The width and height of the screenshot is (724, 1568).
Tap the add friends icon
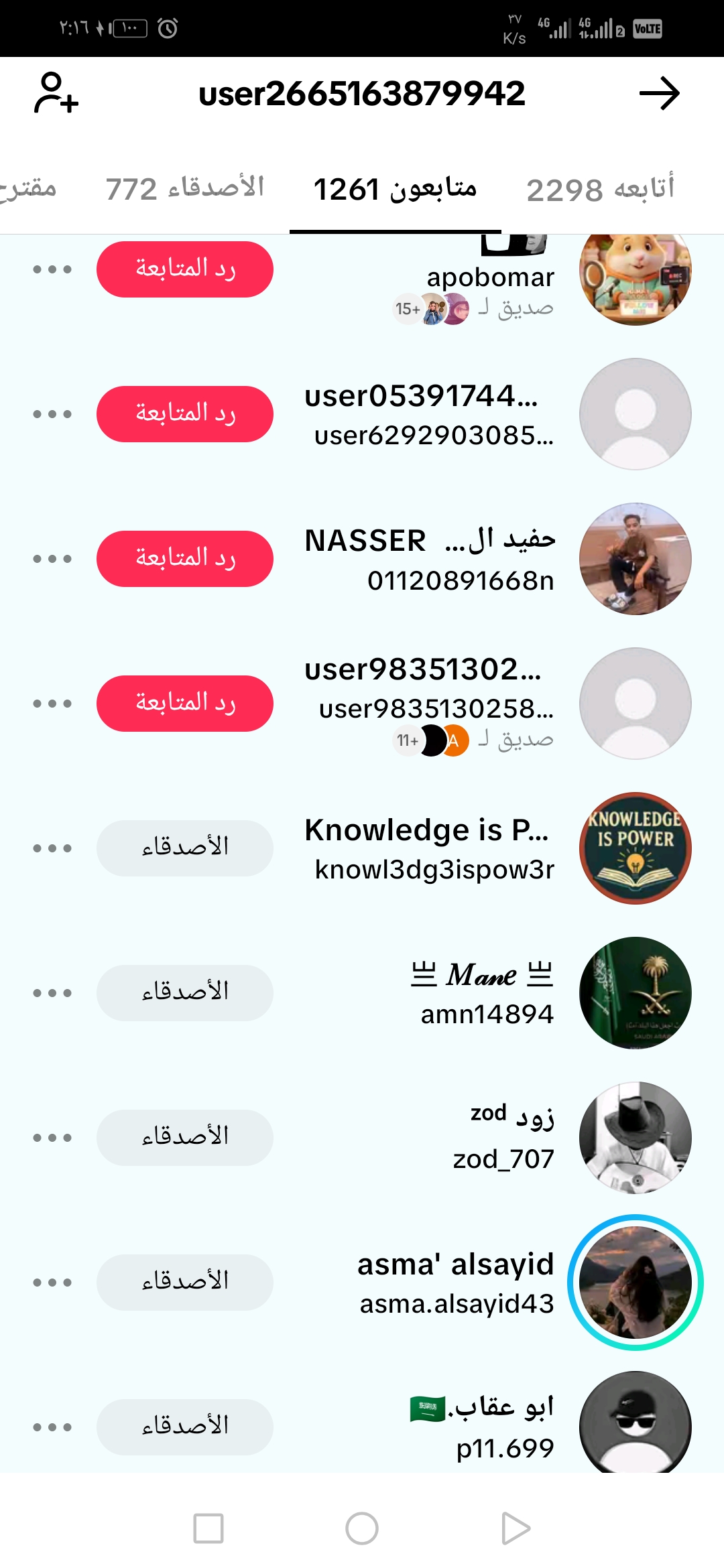(x=56, y=93)
